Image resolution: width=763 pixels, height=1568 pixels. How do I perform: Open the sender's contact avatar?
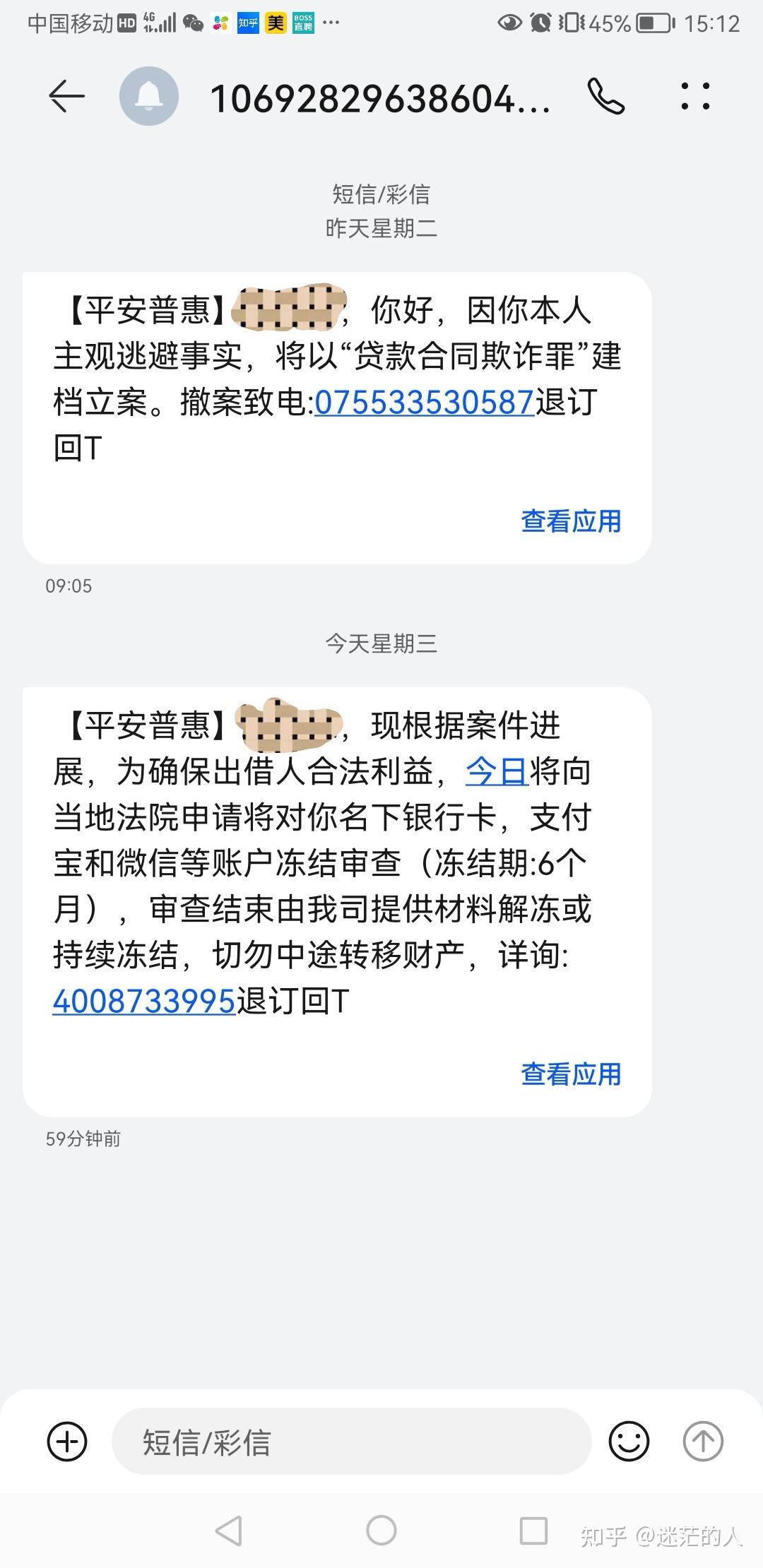pos(149,97)
